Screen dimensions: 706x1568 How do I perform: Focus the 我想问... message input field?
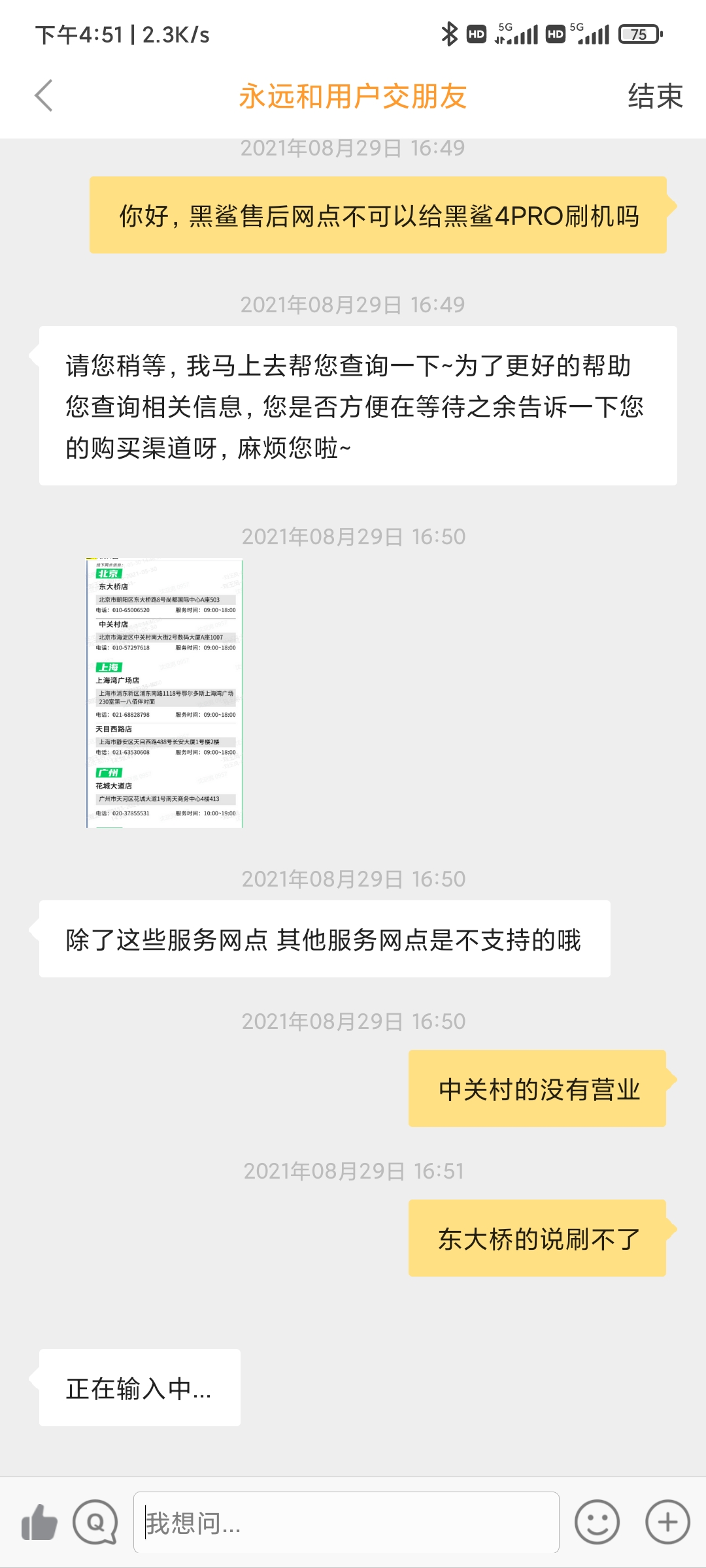pyautogui.click(x=346, y=1523)
